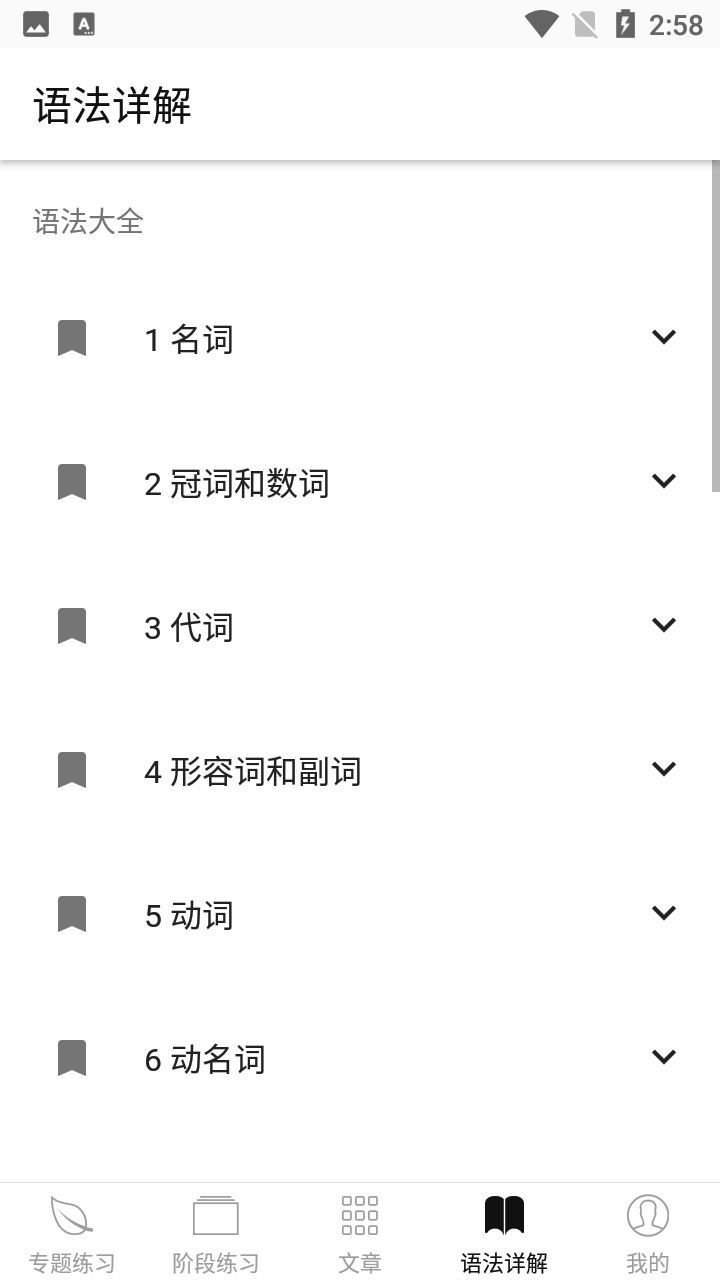Expand the 1 名词 section
The height and width of the screenshot is (1280, 720).
coord(663,338)
